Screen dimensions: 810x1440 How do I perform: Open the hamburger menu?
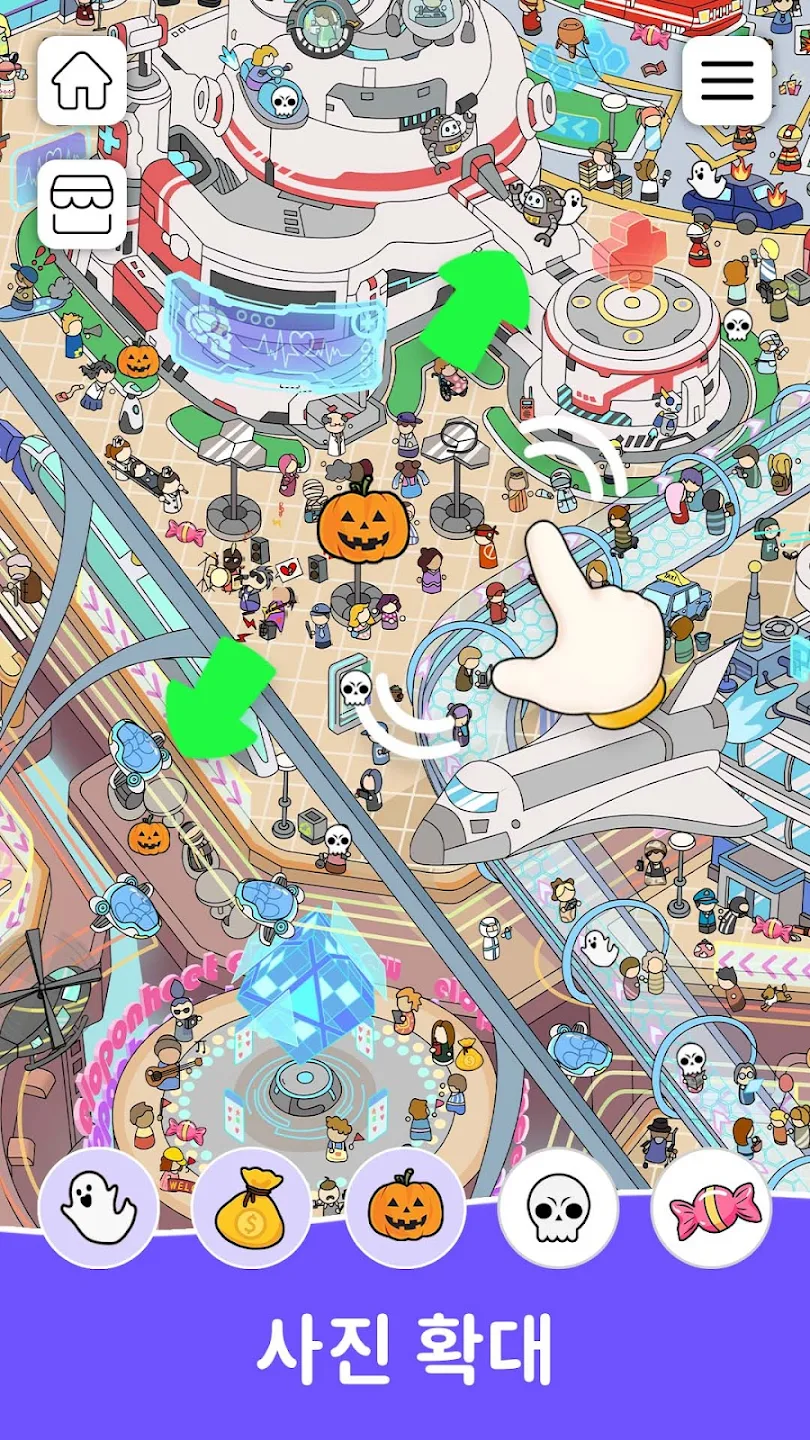click(727, 81)
